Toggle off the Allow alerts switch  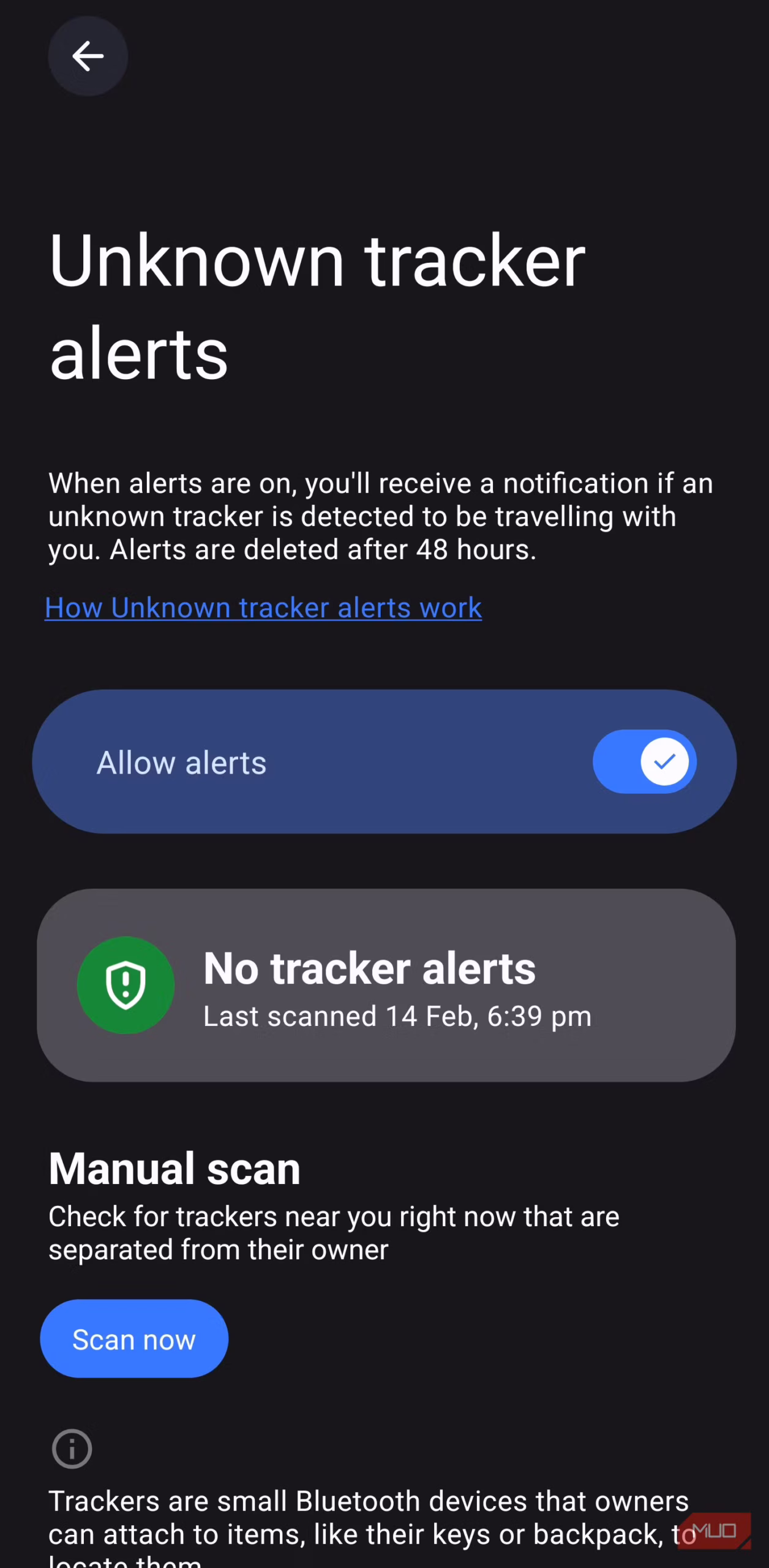click(644, 761)
